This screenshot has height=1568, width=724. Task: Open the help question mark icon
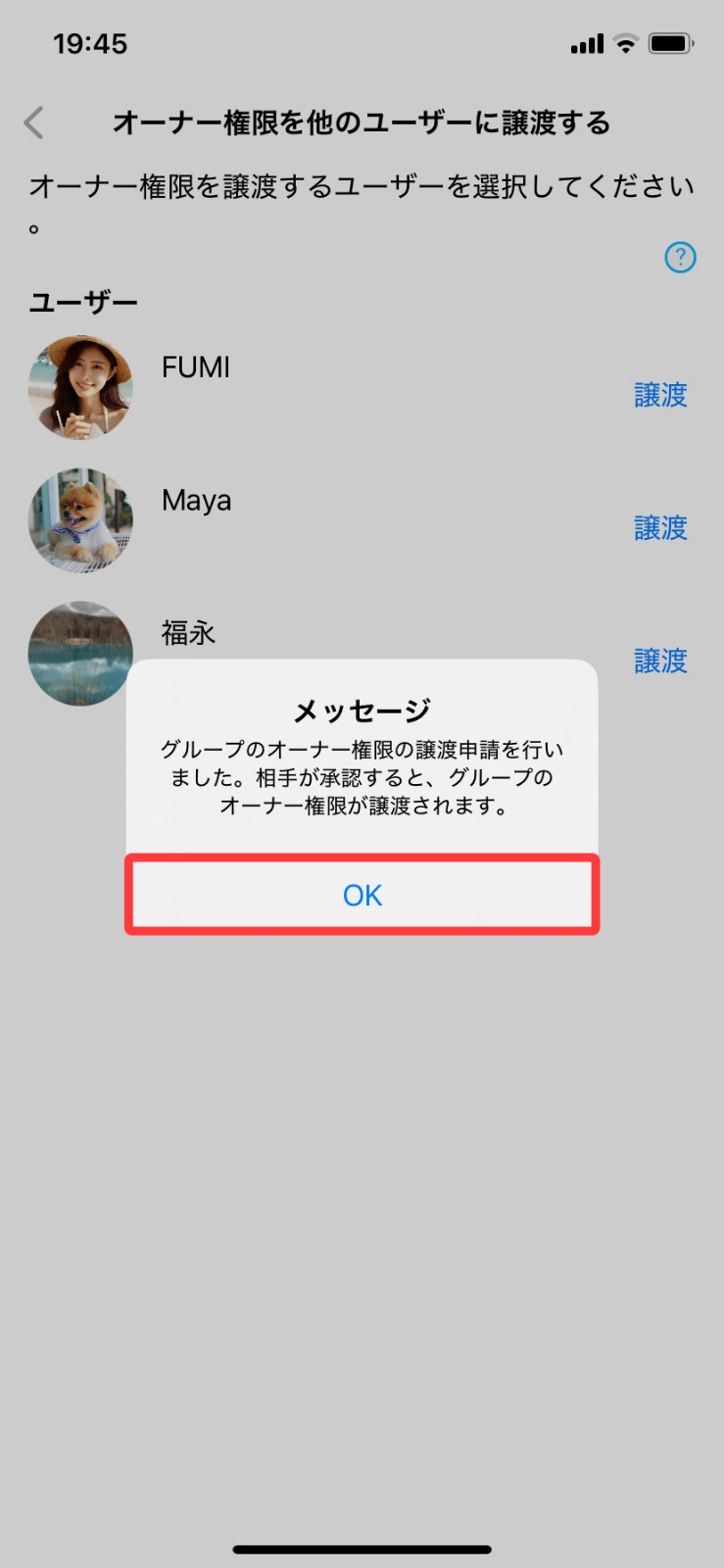(680, 258)
